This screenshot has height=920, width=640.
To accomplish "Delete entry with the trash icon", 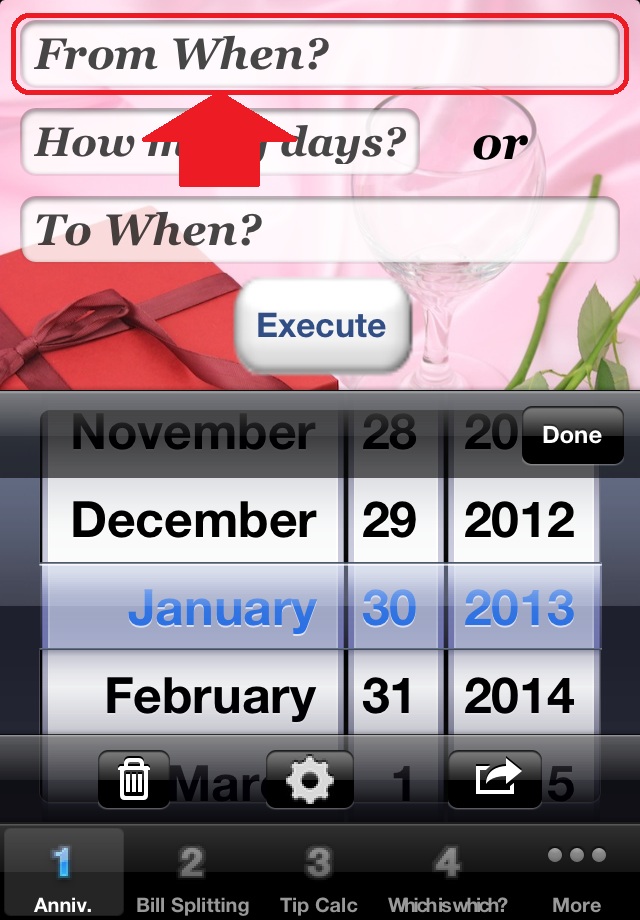I will [x=133, y=777].
